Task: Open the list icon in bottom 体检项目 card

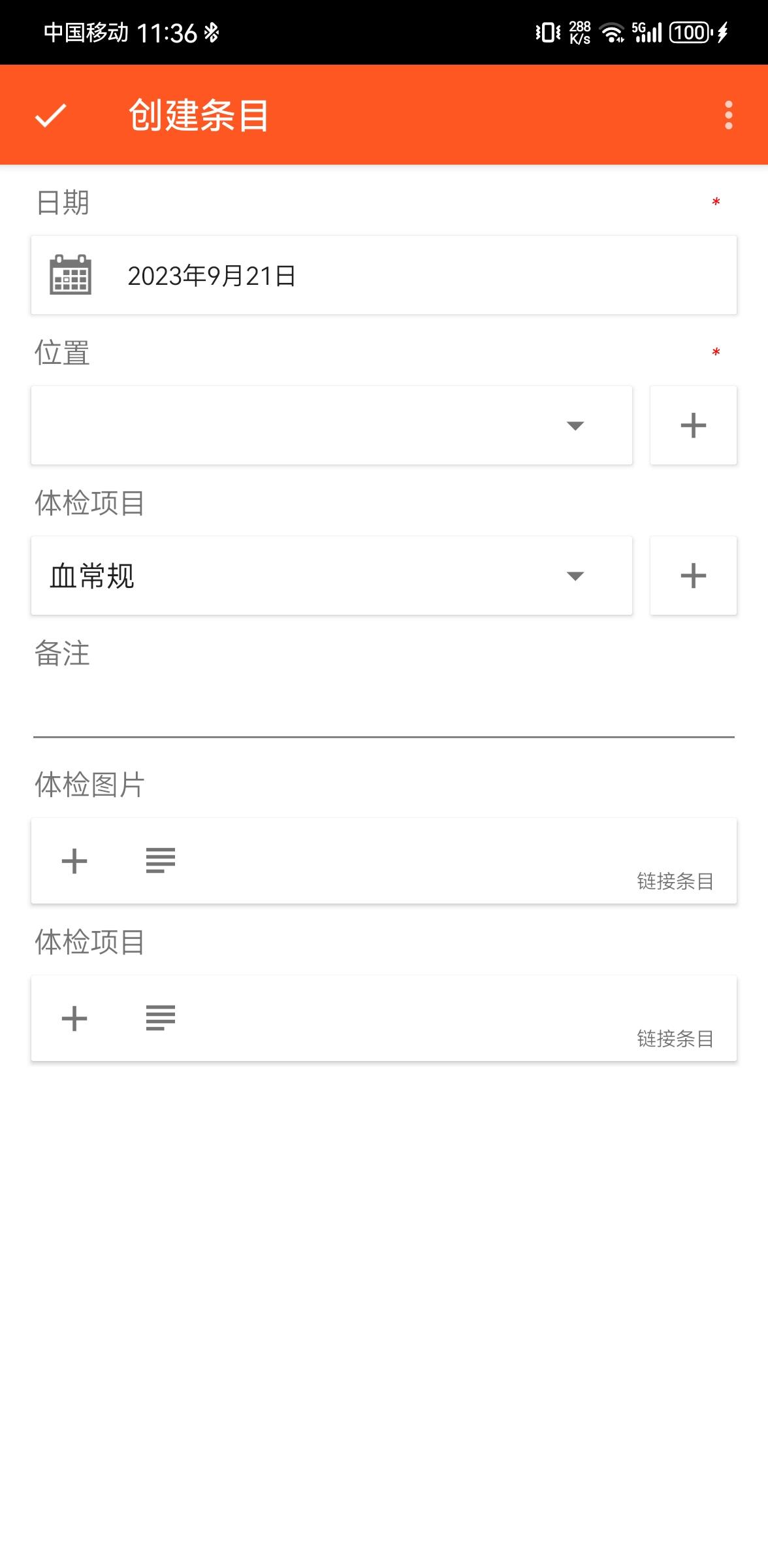Action: click(161, 1019)
